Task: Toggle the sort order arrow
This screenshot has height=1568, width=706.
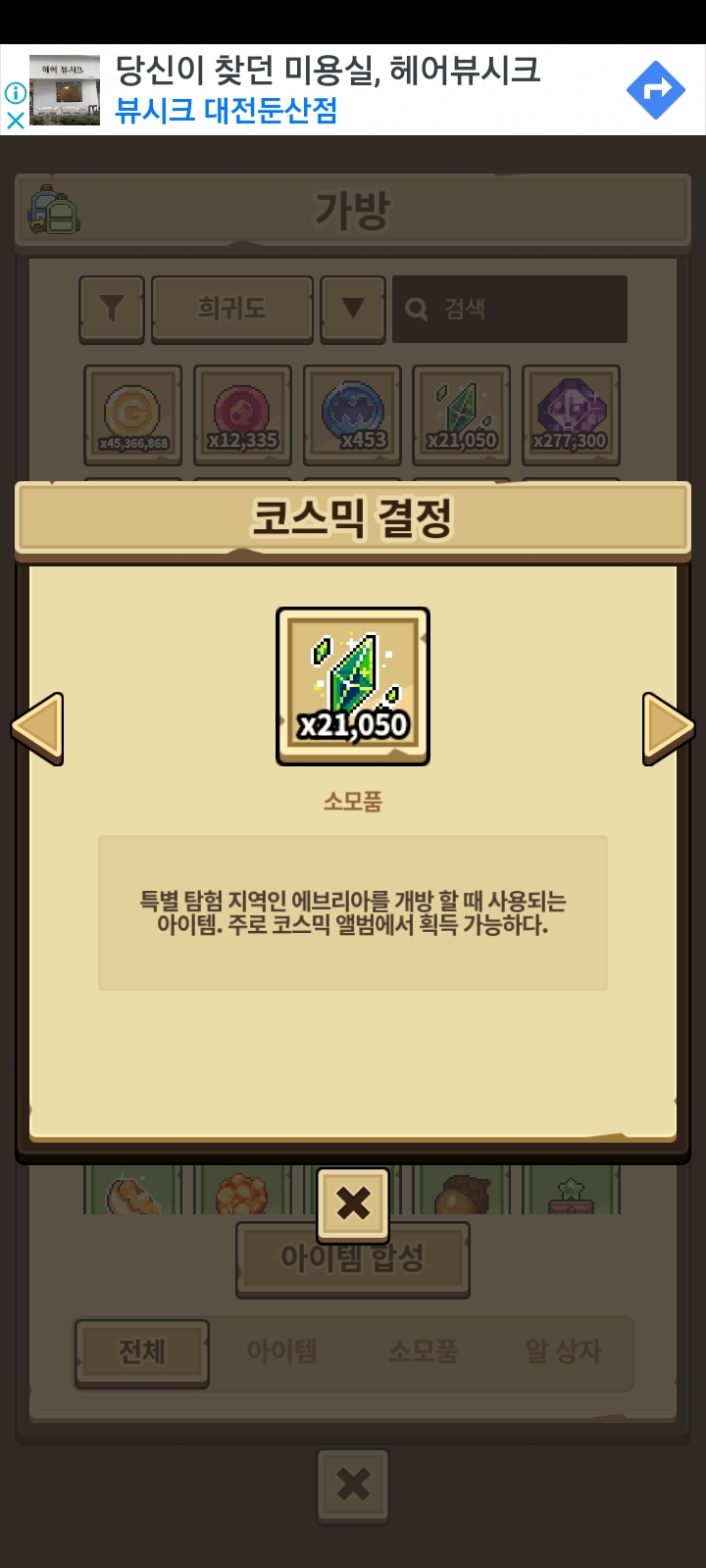Action: tap(353, 310)
